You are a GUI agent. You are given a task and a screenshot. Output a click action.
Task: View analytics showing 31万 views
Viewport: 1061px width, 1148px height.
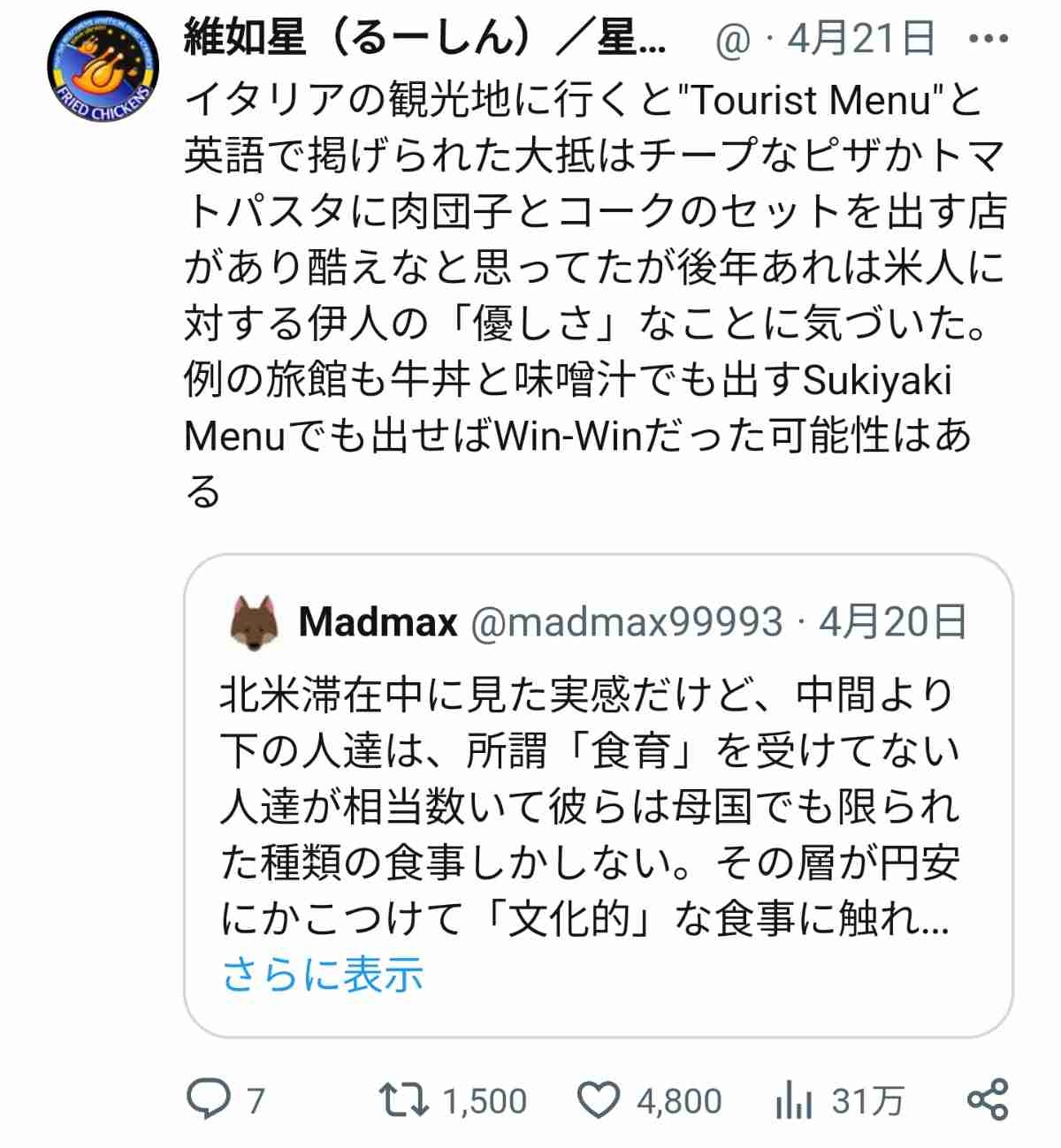pyautogui.click(x=793, y=1102)
